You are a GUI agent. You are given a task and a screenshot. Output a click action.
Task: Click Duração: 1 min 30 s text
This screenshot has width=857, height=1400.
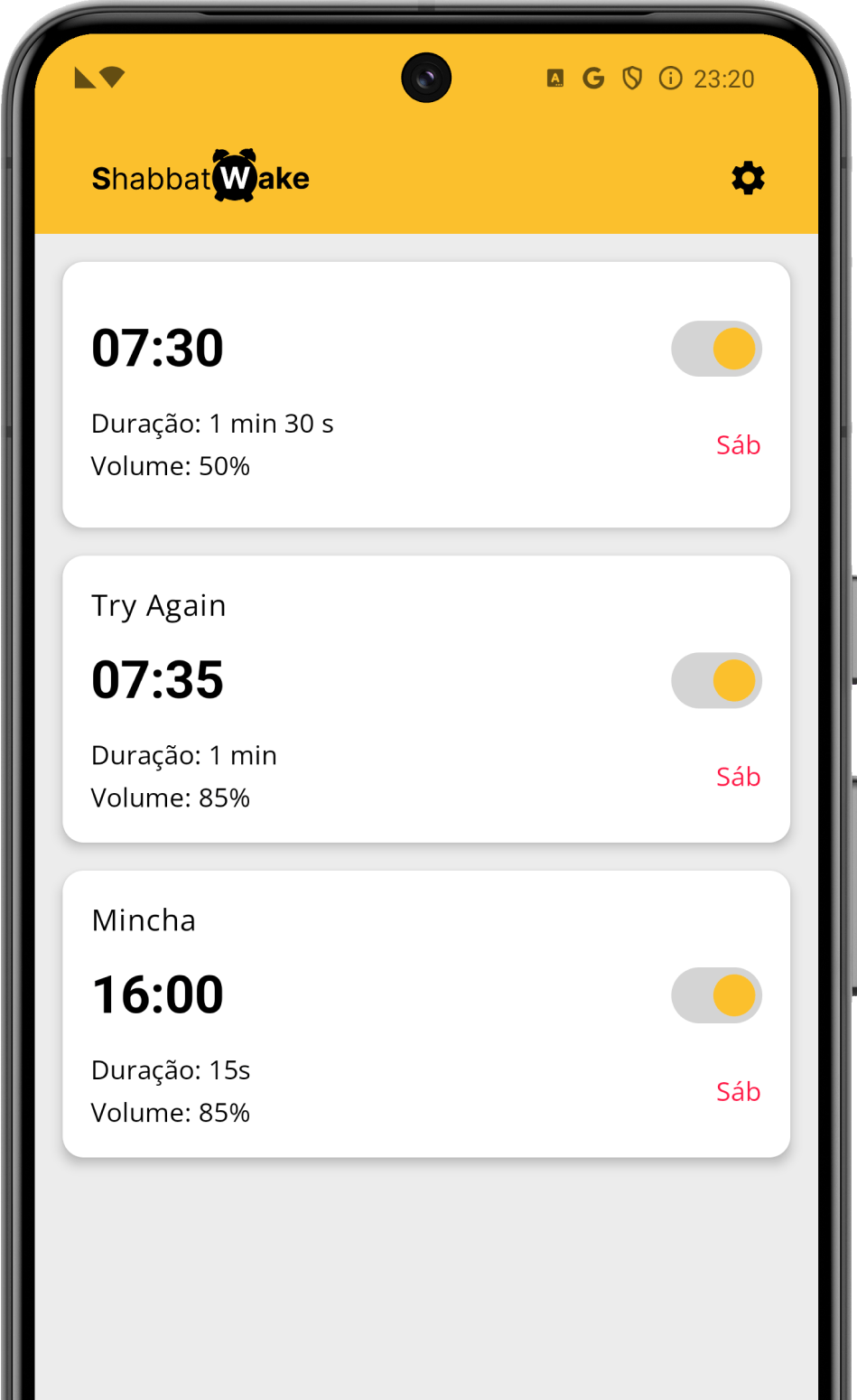click(x=212, y=423)
